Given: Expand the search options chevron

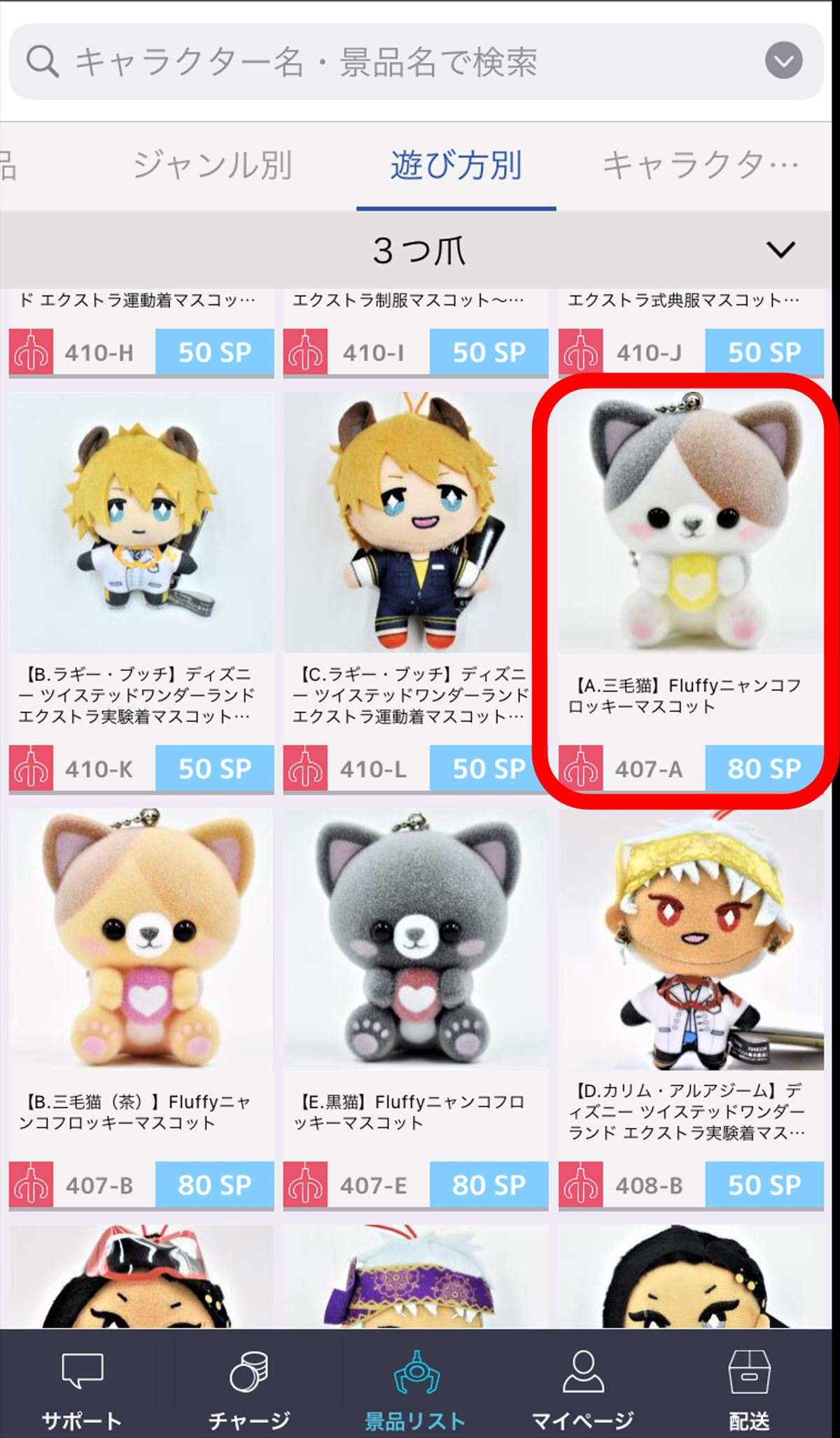Looking at the screenshot, I should point(783,62).
